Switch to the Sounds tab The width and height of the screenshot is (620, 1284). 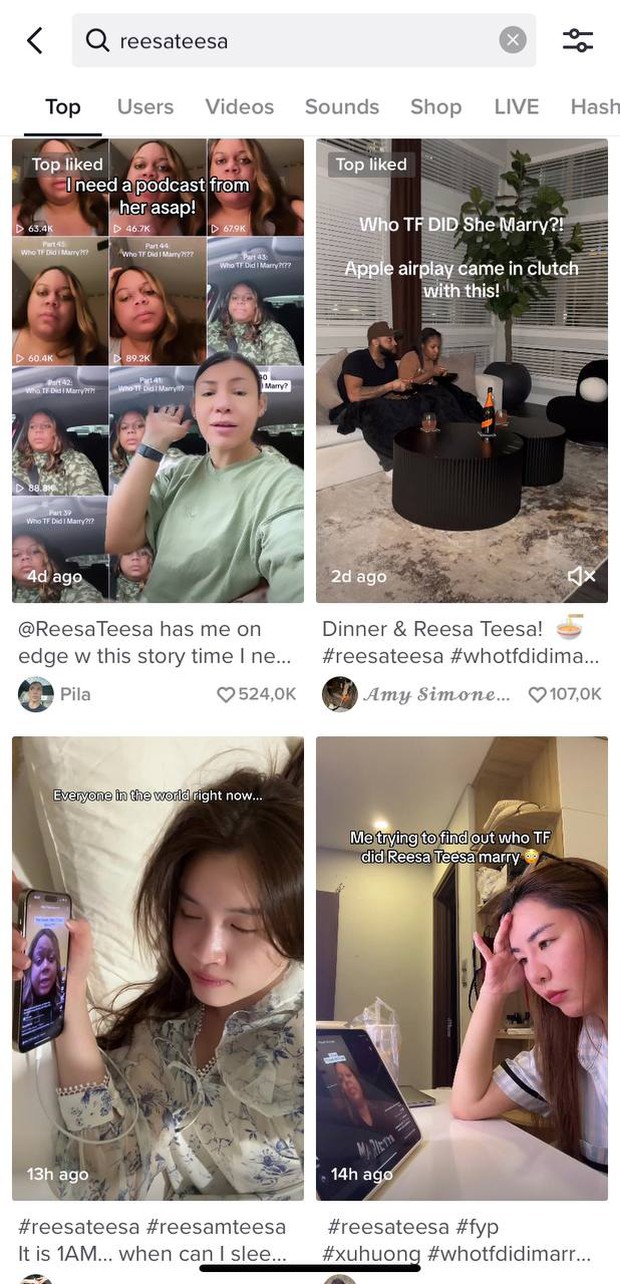coord(342,107)
